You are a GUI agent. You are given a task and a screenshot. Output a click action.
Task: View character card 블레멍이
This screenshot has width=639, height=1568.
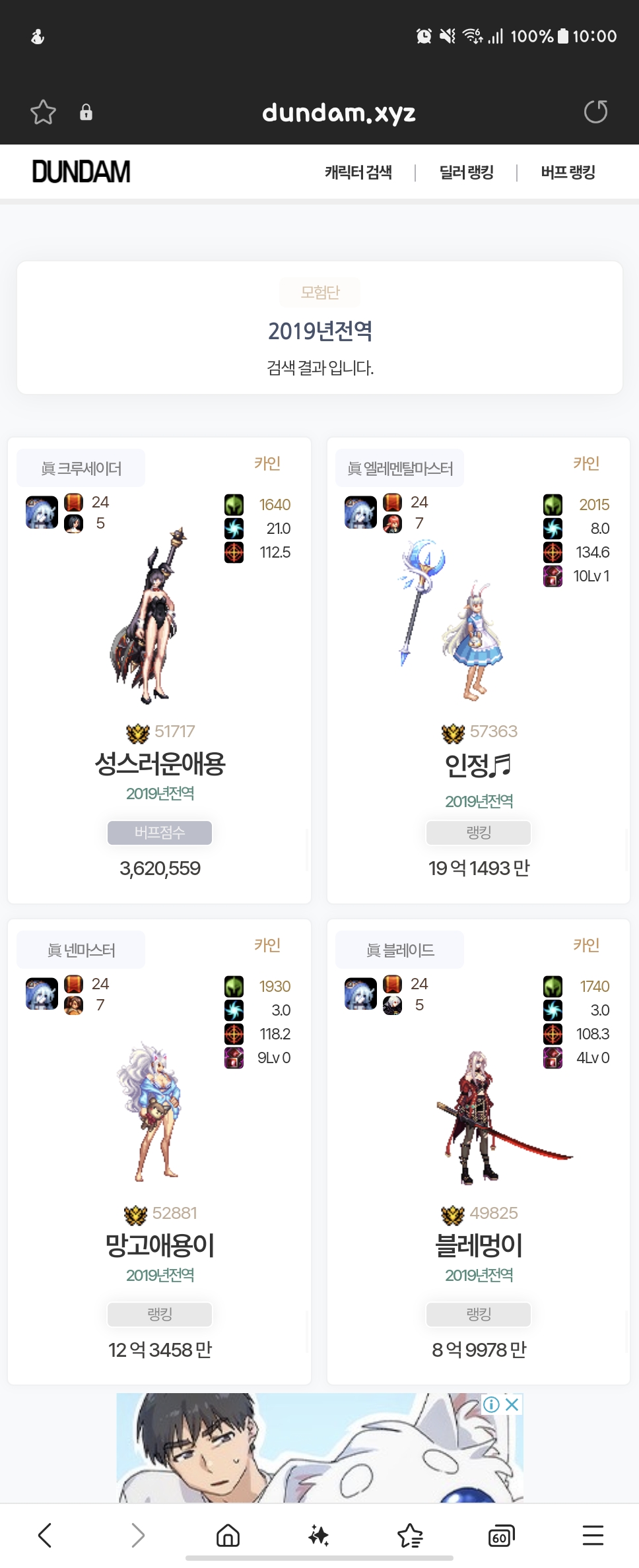pos(479,1245)
